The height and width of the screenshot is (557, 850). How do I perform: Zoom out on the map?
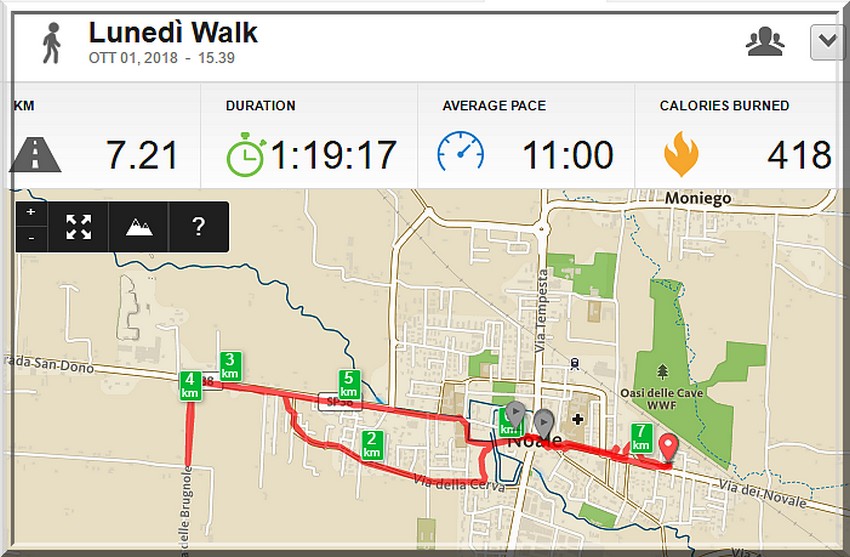31,238
